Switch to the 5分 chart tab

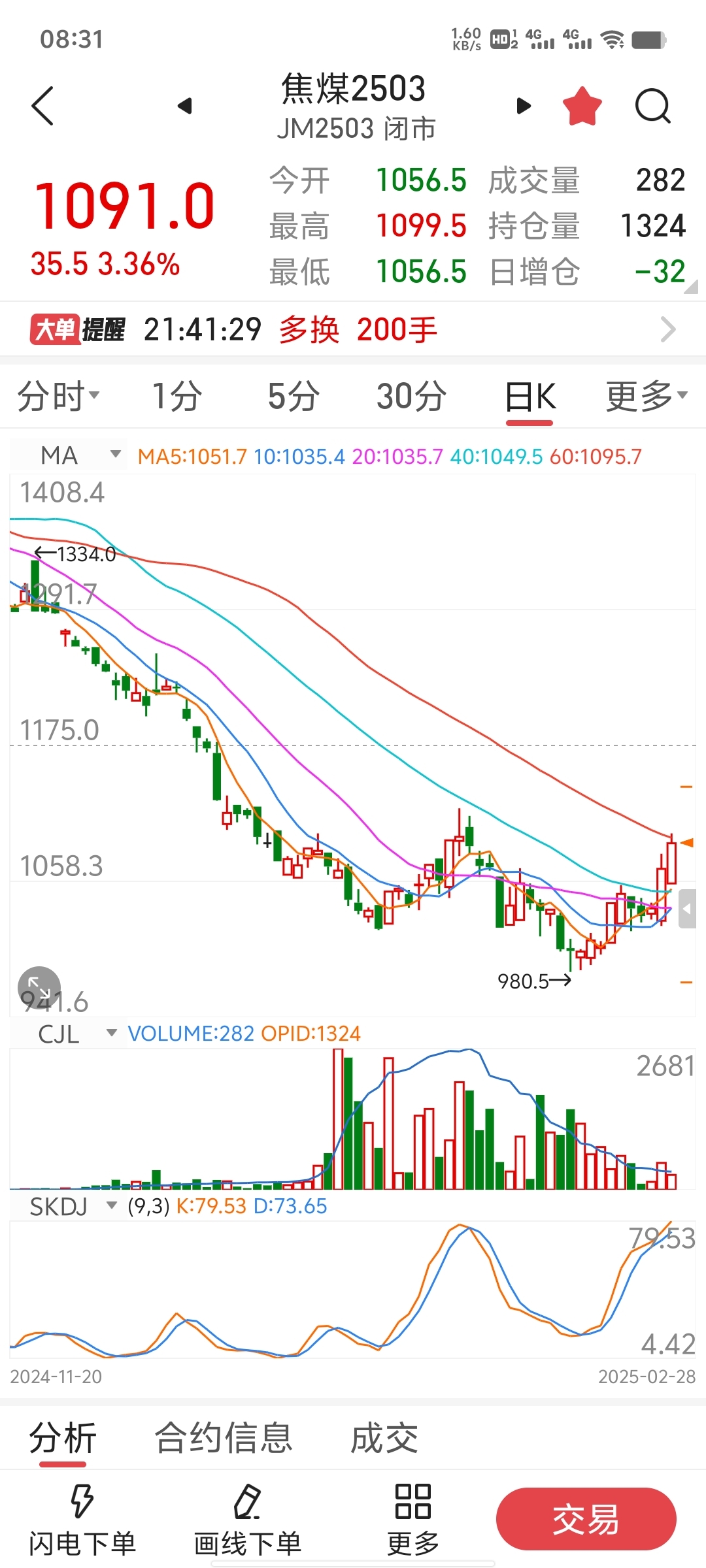click(294, 396)
